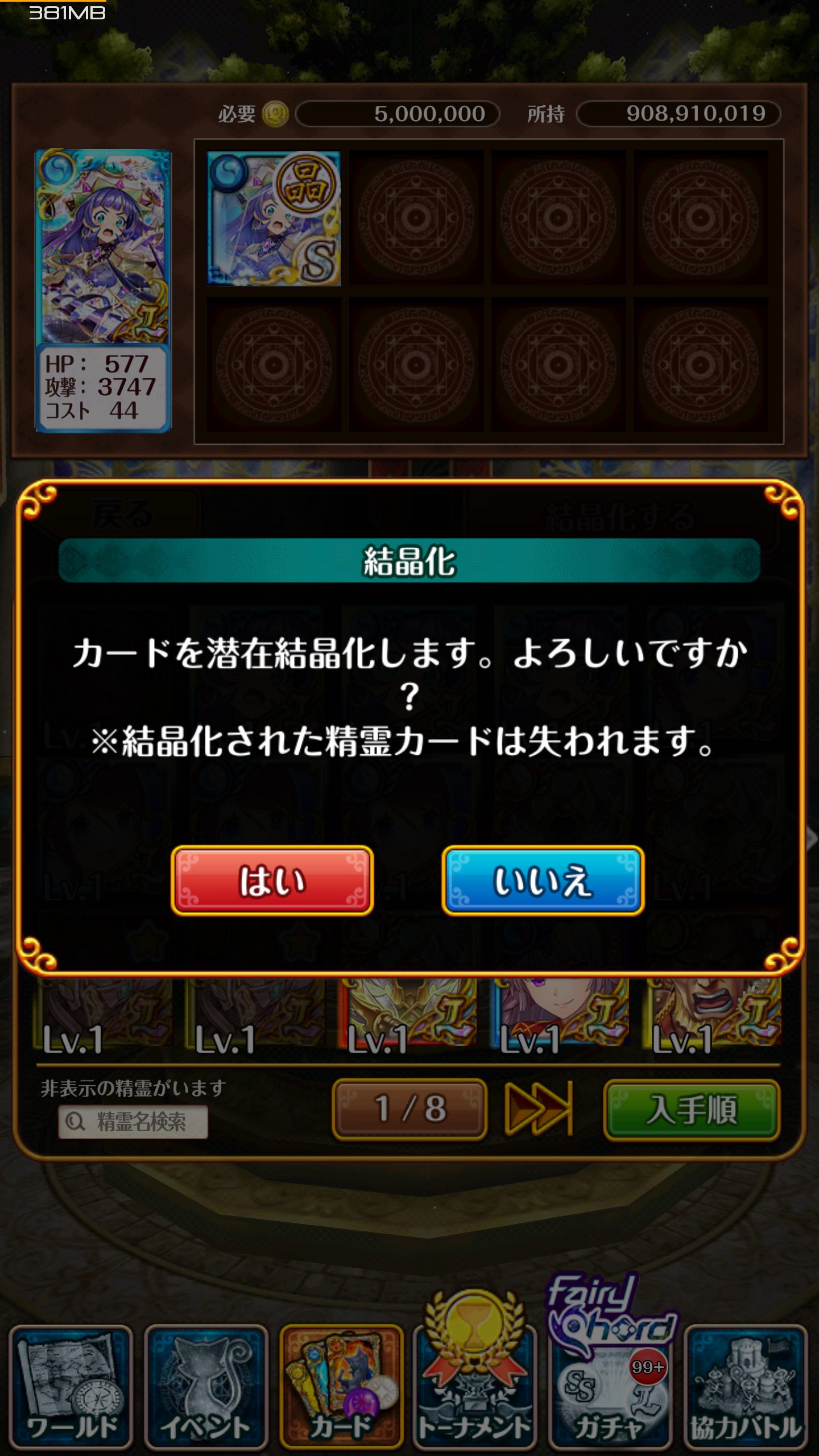Image resolution: width=819 pixels, height=1456 pixels.
Task: Change sort order via 入手順
Action: tap(692, 1110)
